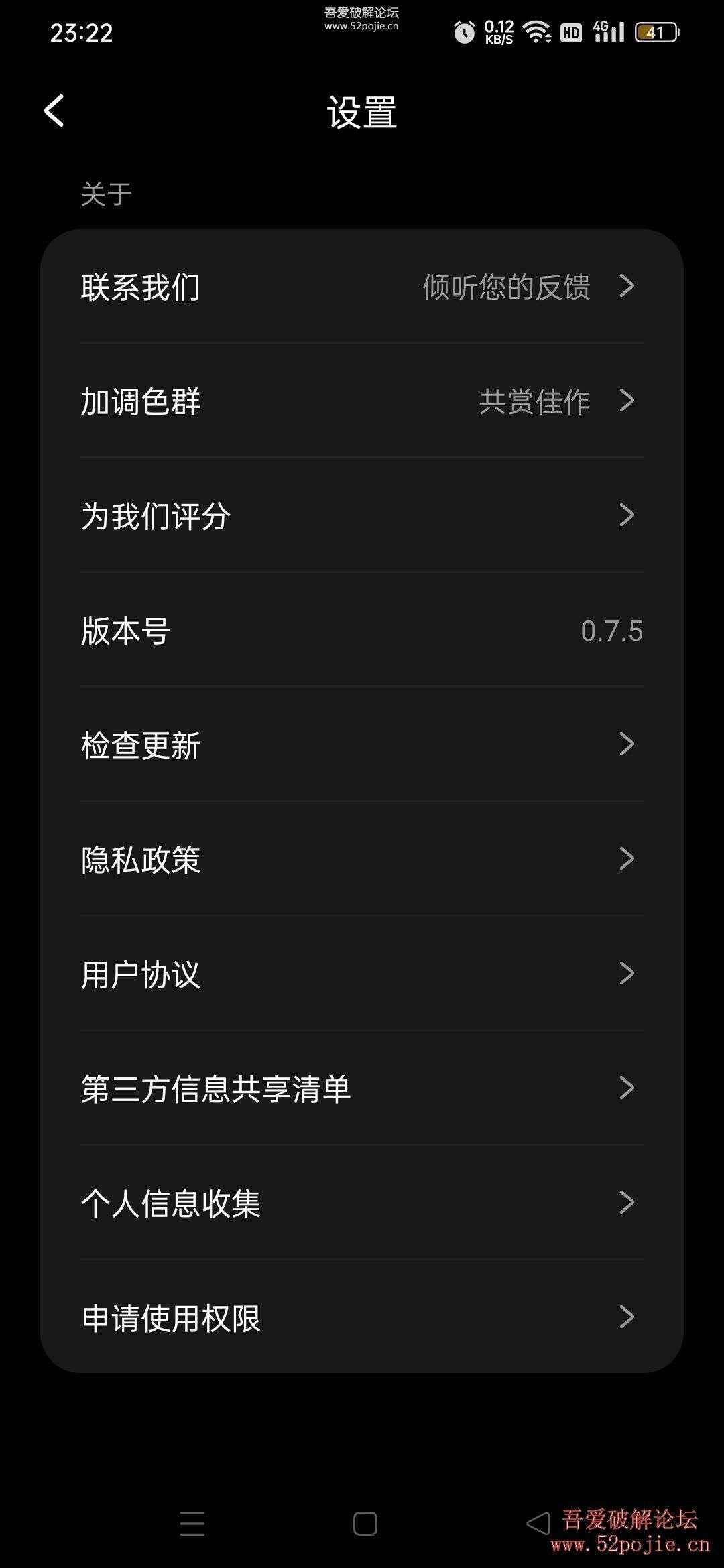Open the 隐私政策 page
Screen dimensions: 724x1568
pyautogui.click(x=362, y=859)
